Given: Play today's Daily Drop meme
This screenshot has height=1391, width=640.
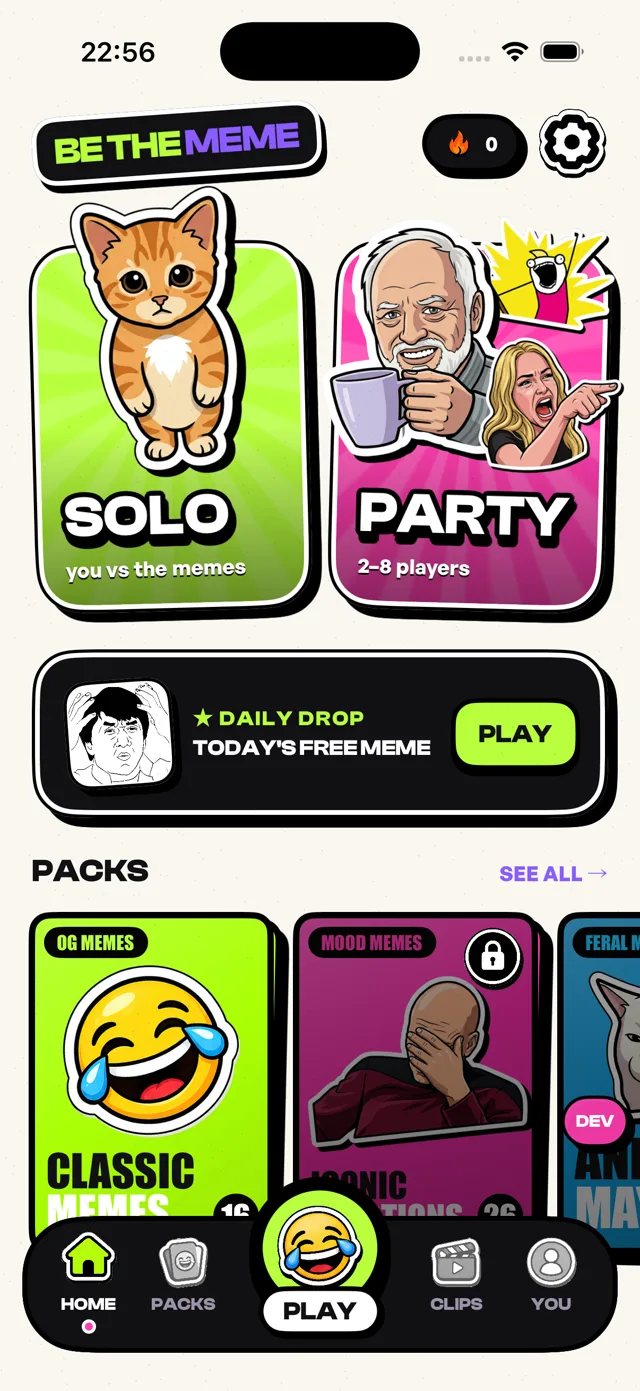Looking at the screenshot, I should pyautogui.click(x=515, y=734).
